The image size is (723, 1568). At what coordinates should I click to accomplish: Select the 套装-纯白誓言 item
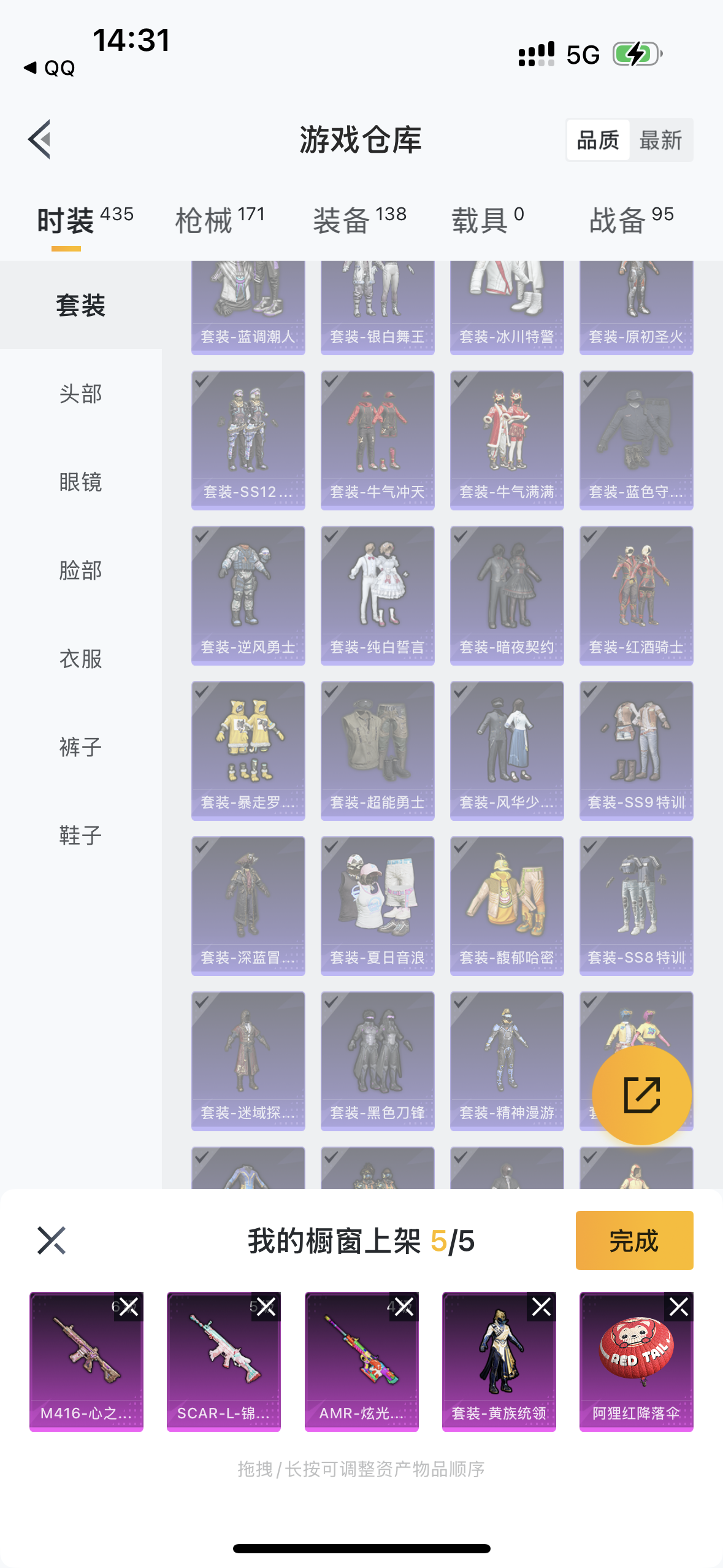[377, 595]
